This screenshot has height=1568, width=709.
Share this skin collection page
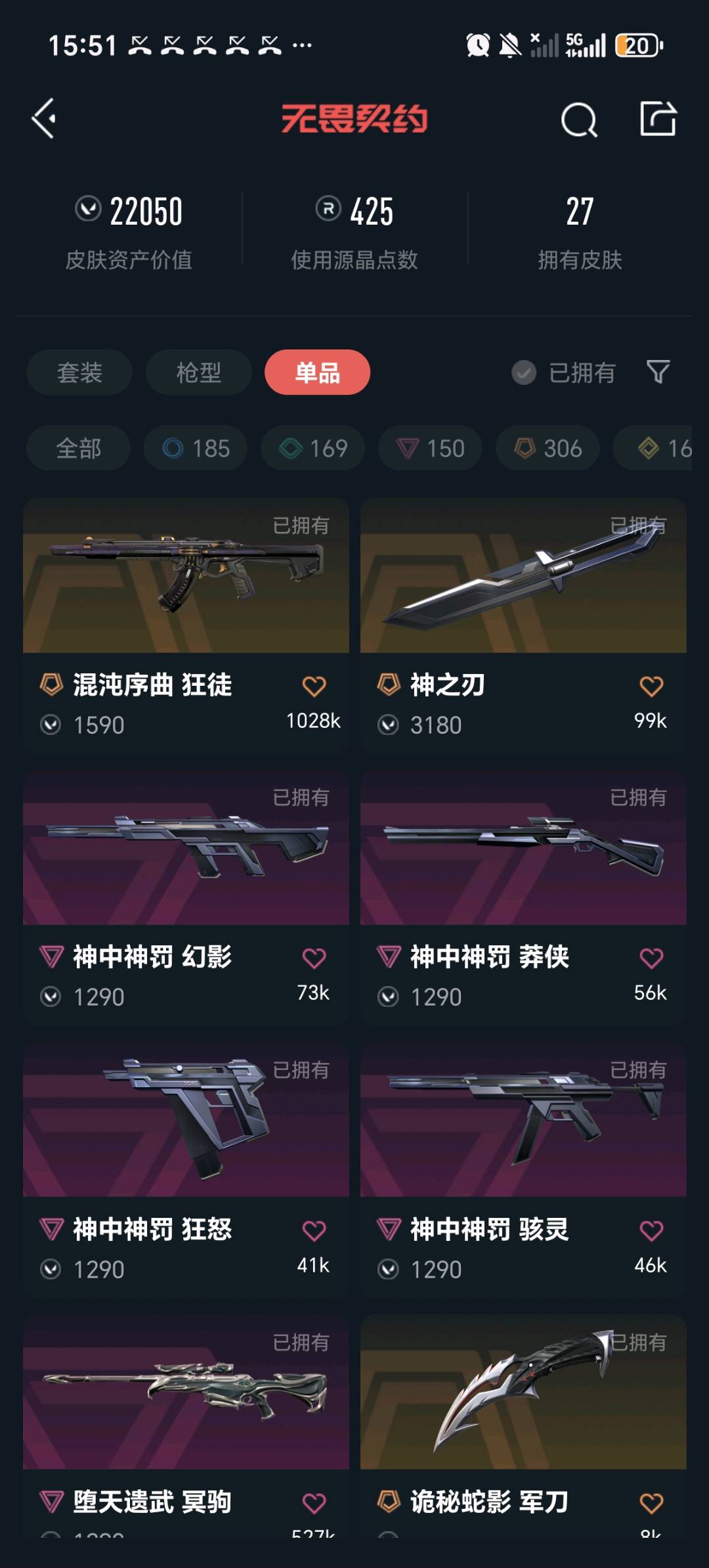click(658, 119)
